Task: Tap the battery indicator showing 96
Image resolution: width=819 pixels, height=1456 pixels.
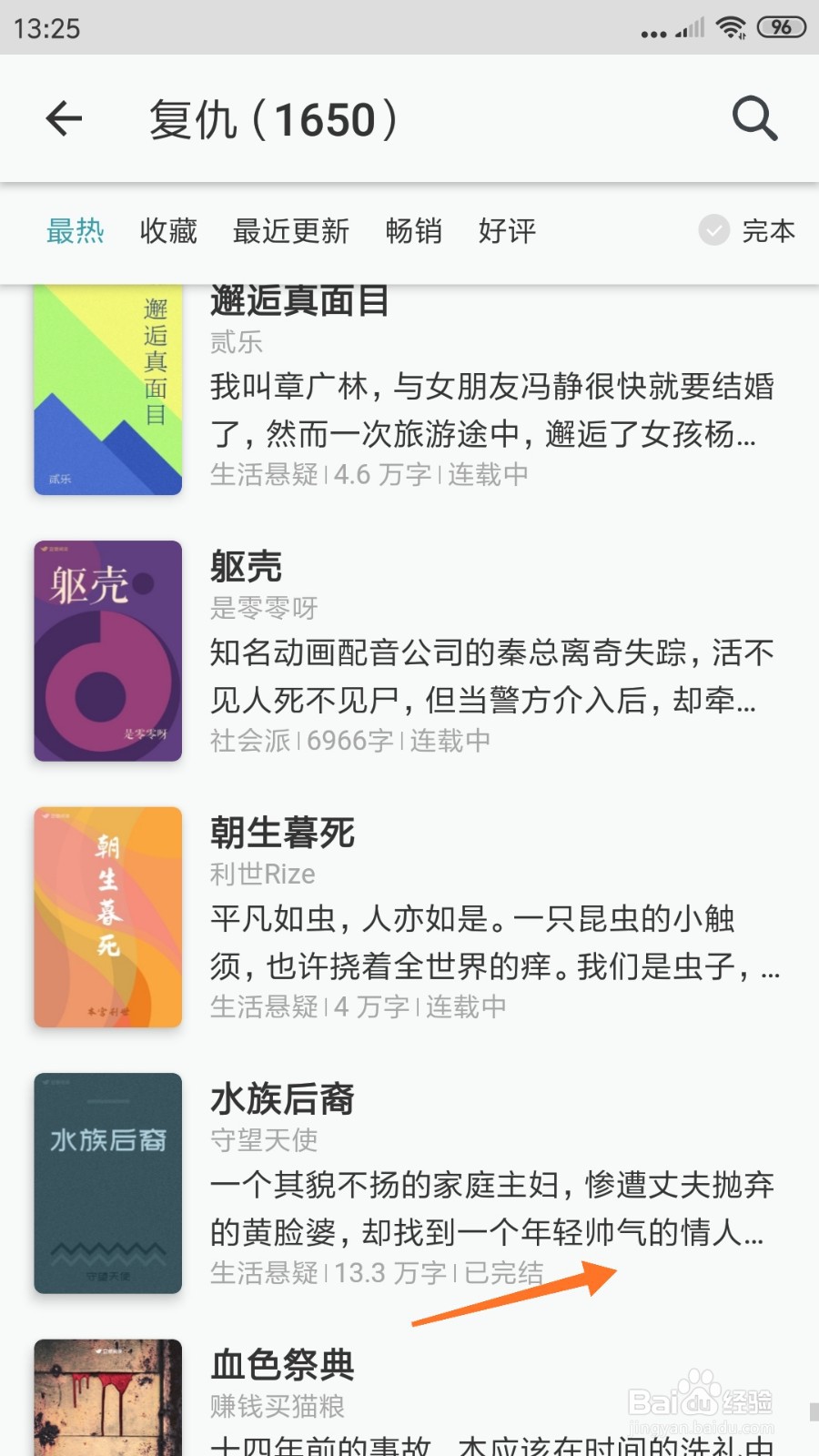Action: tap(783, 27)
